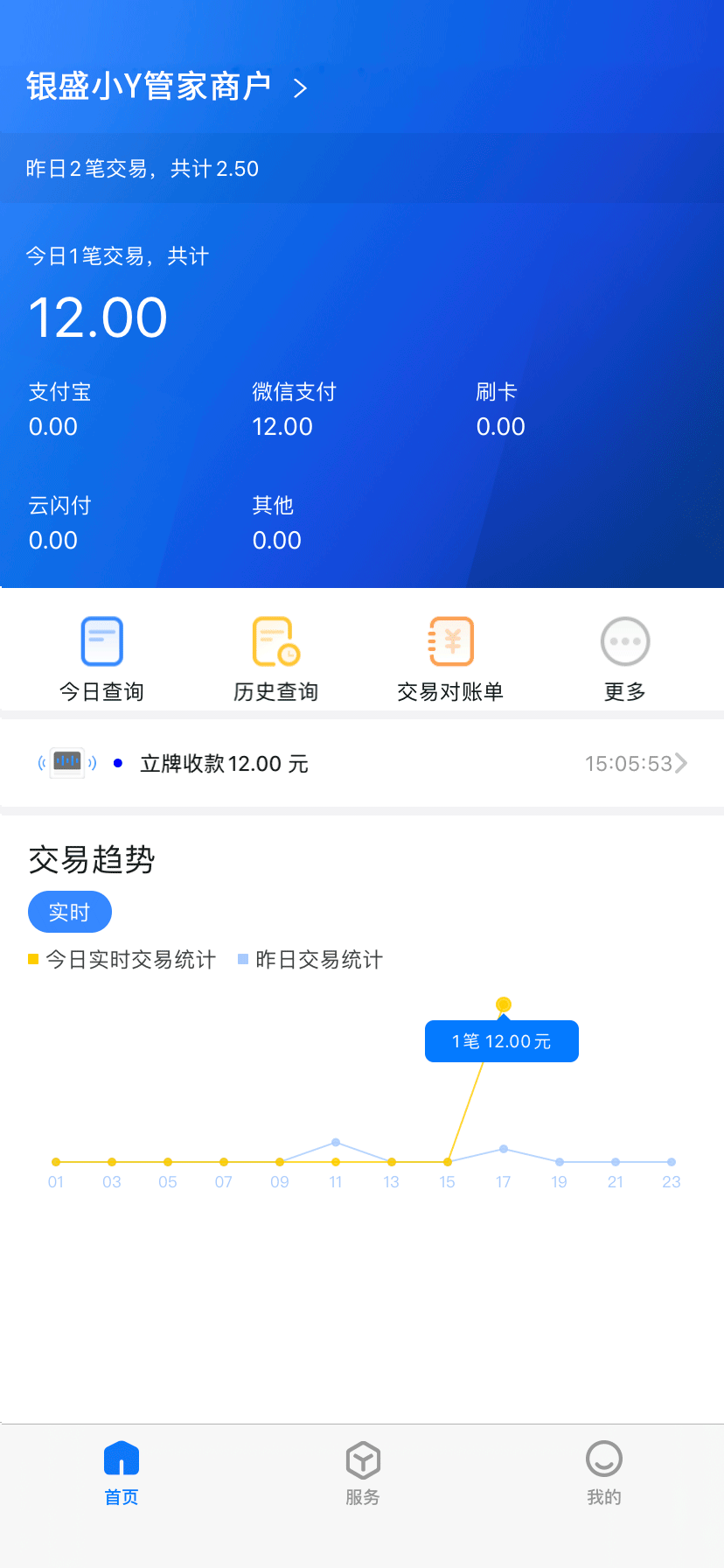Viewport: 724px width, 1568px height.
Task: Switch to the 服务 tab
Action: coord(362,1474)
